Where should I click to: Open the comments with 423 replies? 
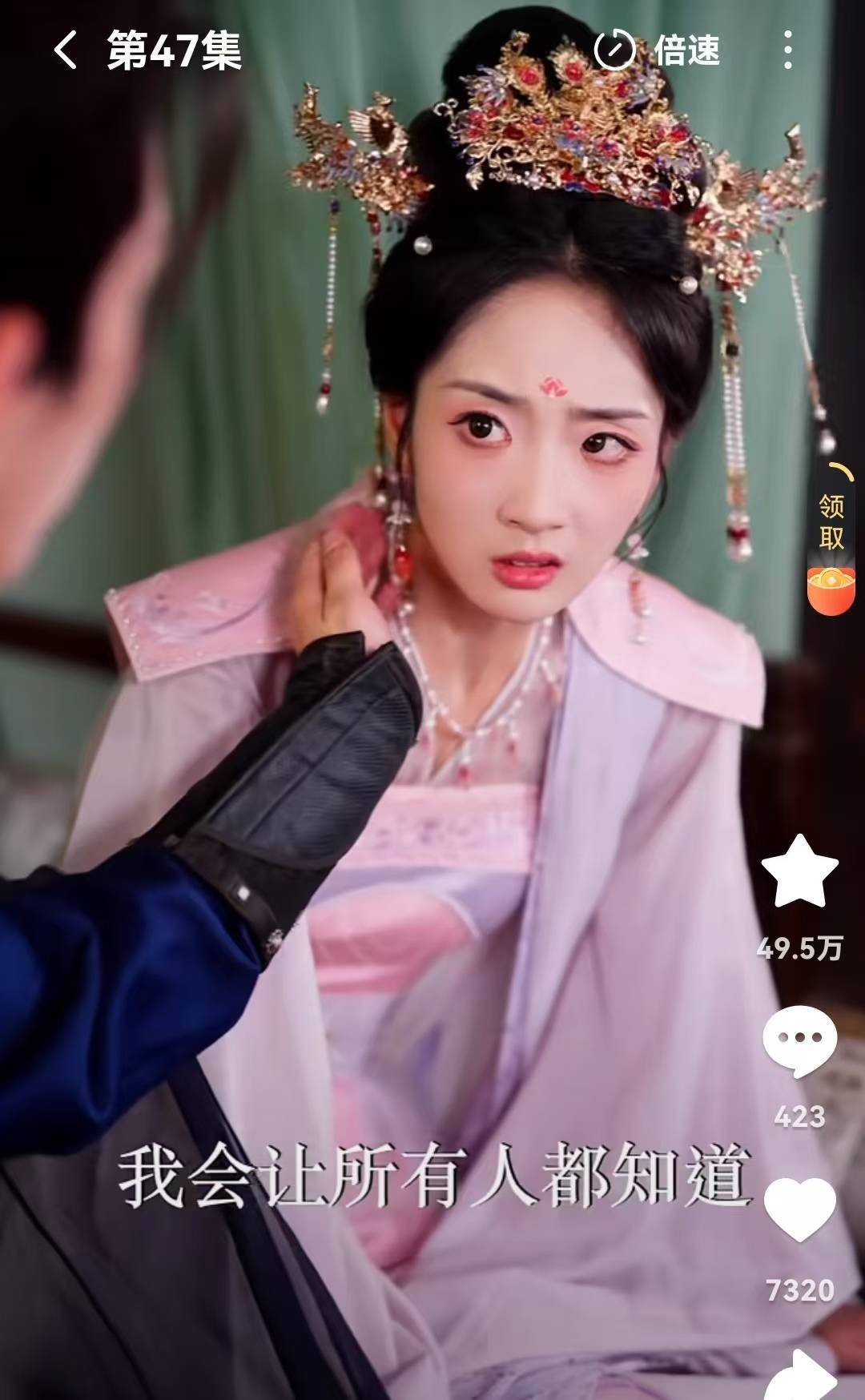click(x=799, y=1040)
